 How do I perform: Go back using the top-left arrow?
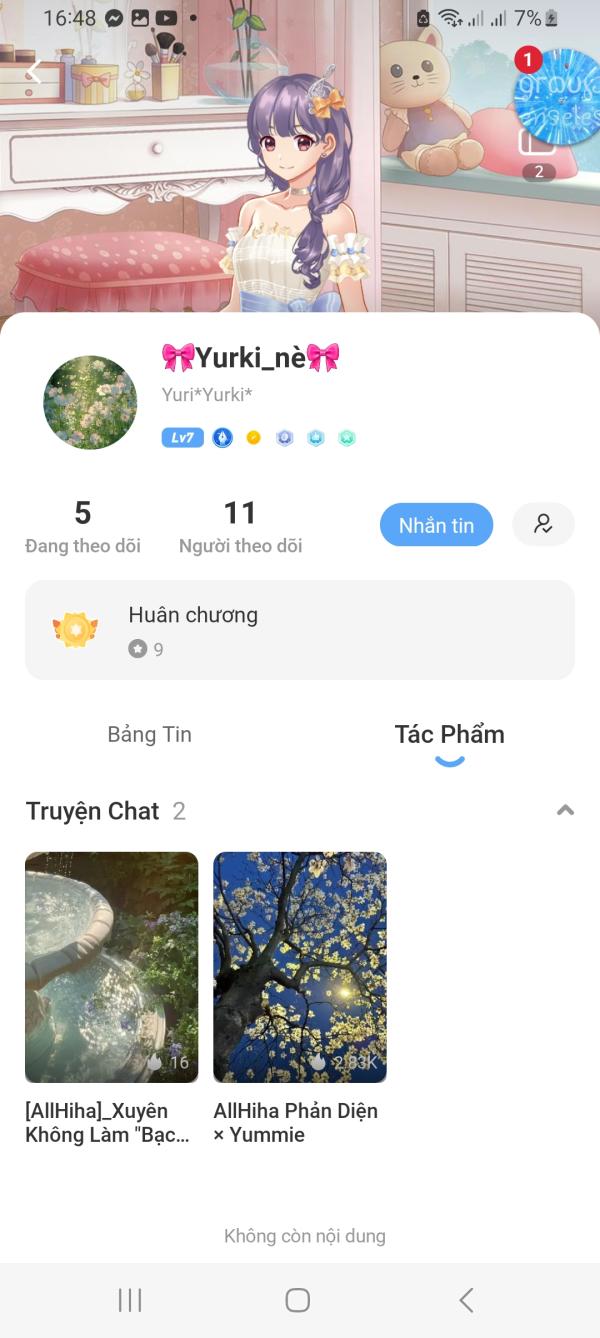(34, 72)
